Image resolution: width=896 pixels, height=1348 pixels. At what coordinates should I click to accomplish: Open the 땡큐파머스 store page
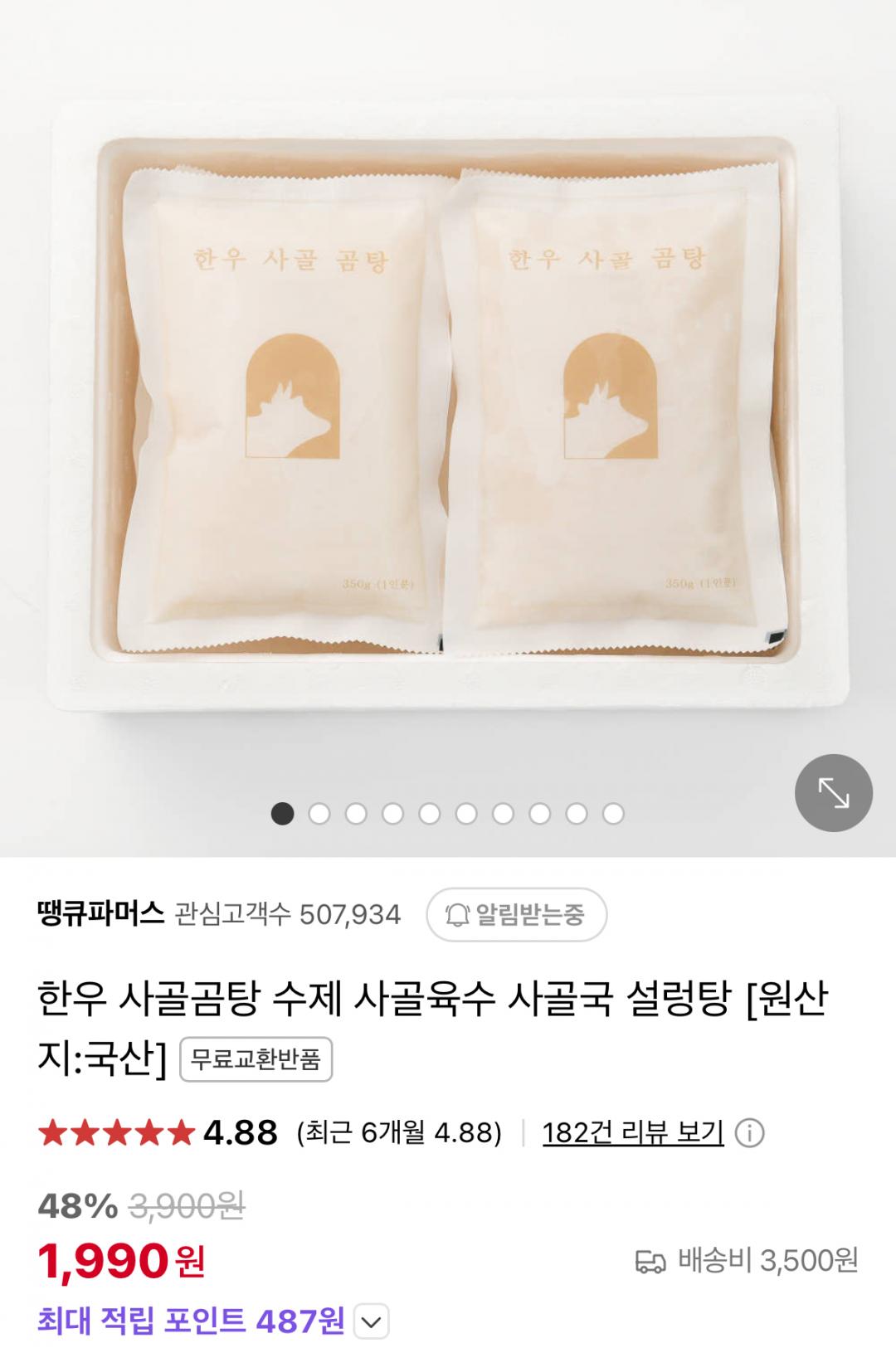coord(100,914)
